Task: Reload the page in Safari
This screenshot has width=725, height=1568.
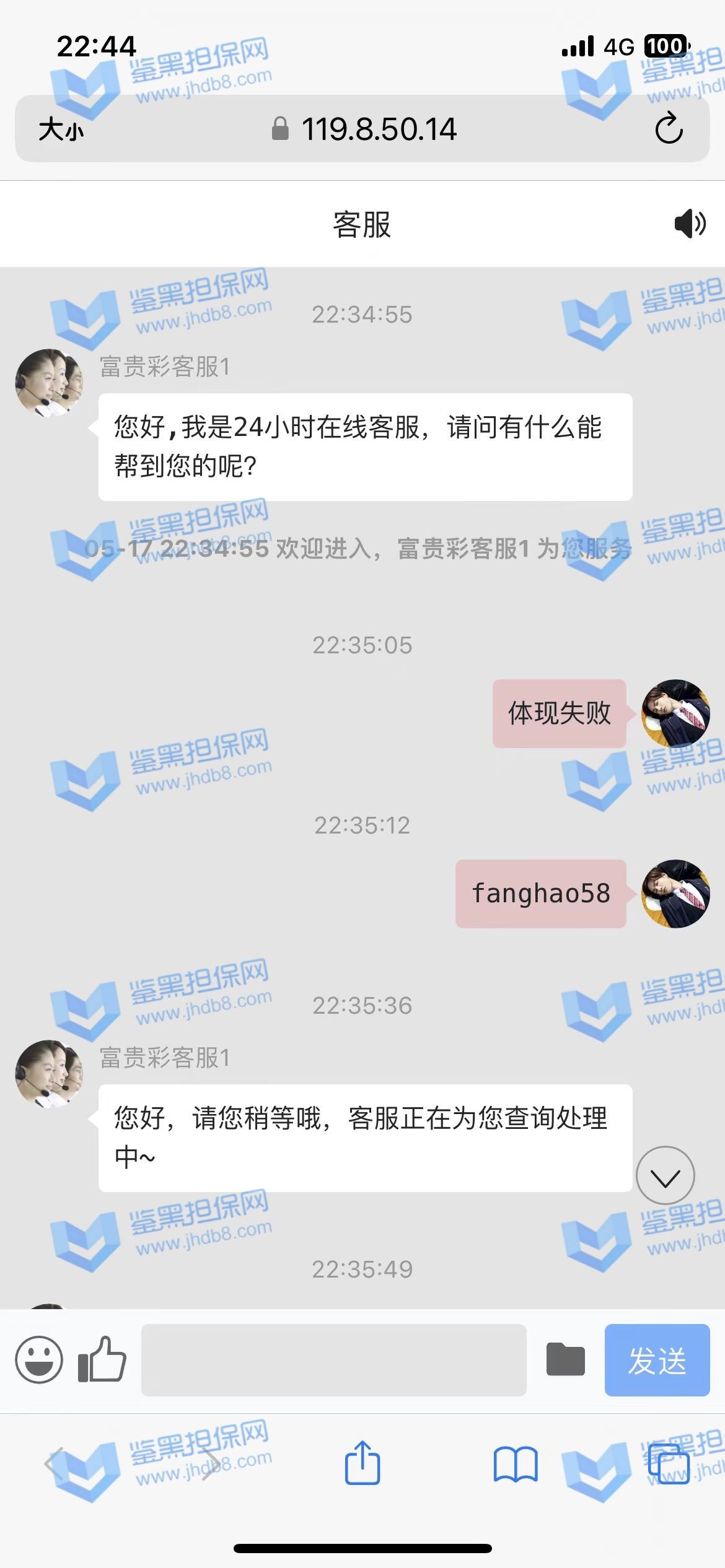Action: tap(669, 129)
